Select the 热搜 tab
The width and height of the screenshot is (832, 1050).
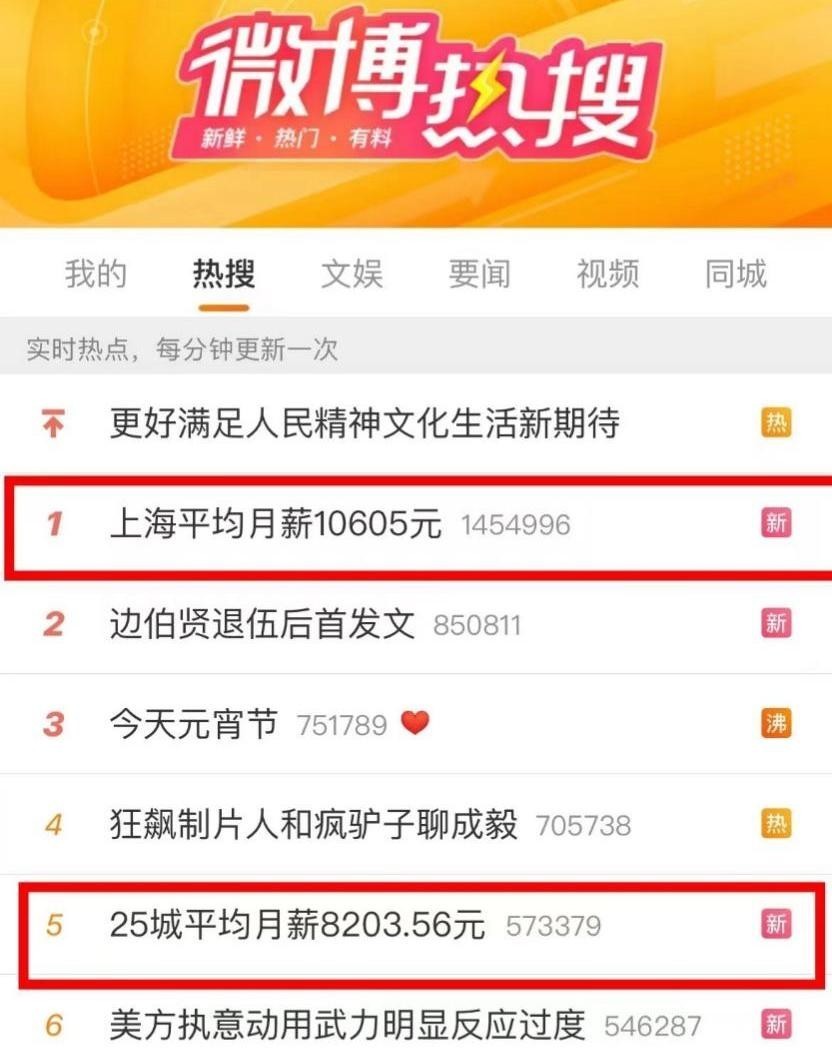click(x=224, y=274)
